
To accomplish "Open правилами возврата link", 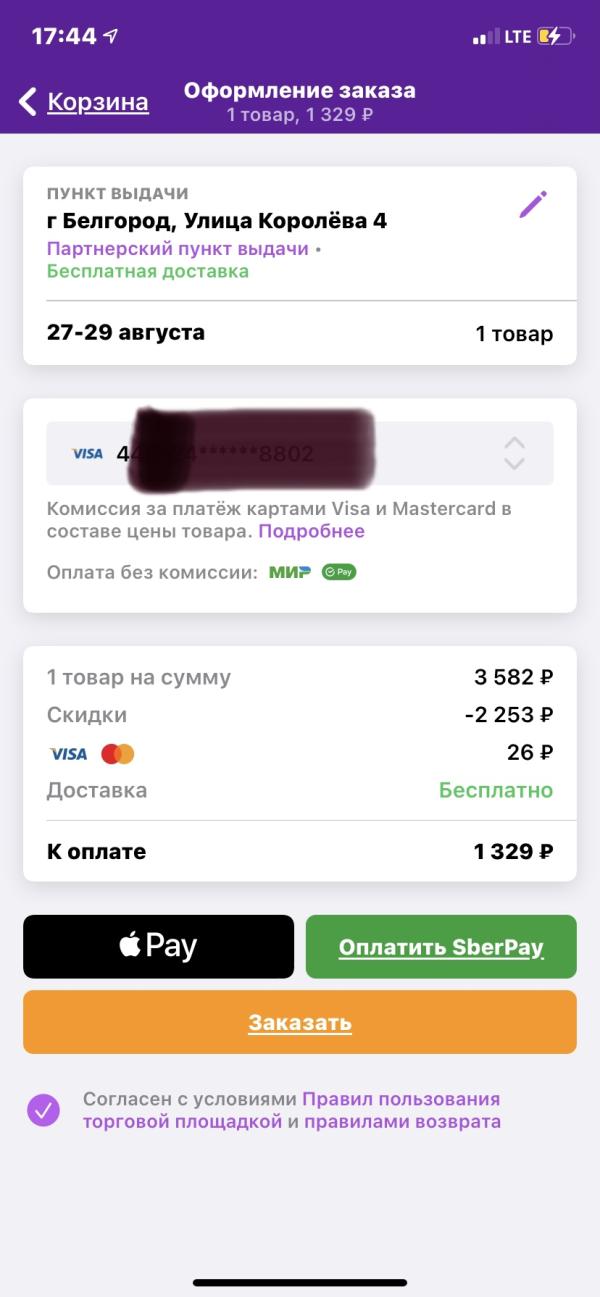I will click(402, 1122).
